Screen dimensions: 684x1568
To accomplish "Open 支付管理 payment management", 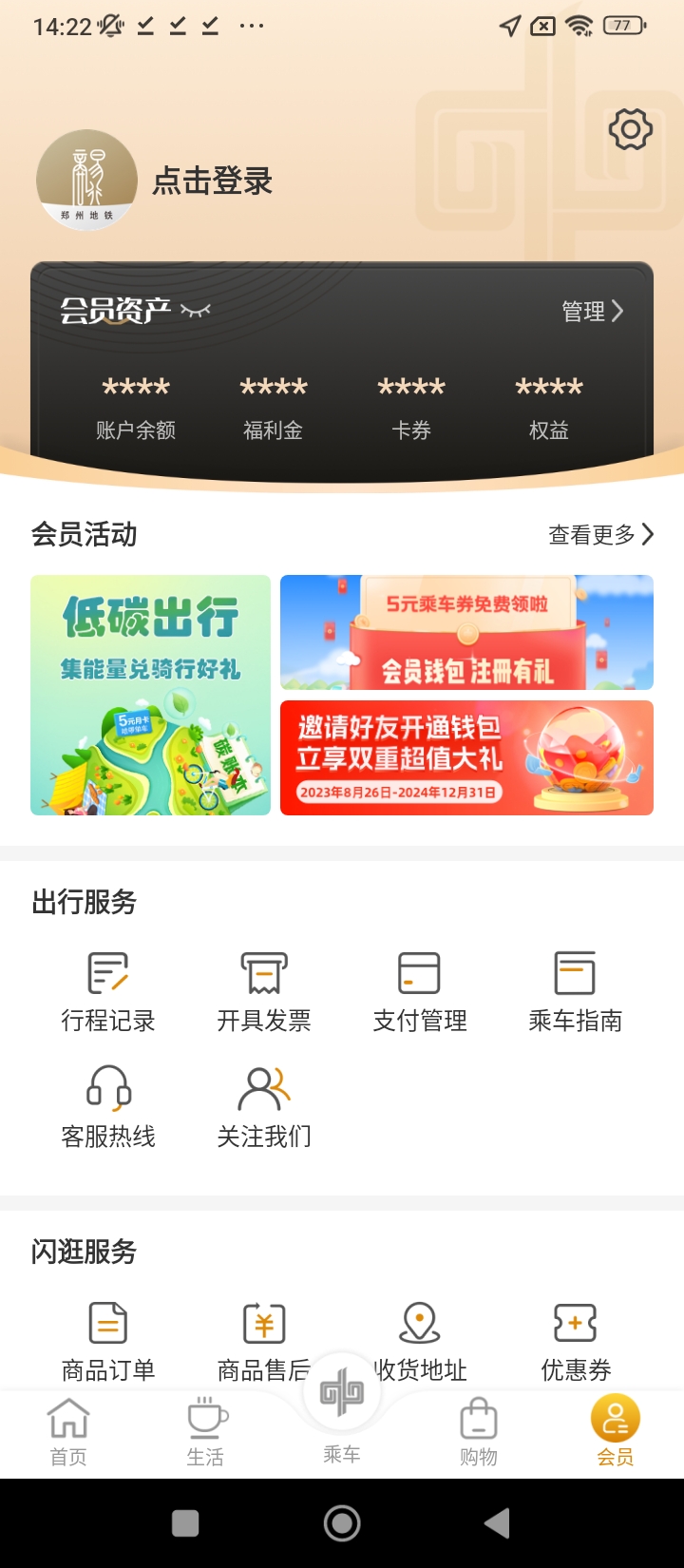I will [420, 992].
